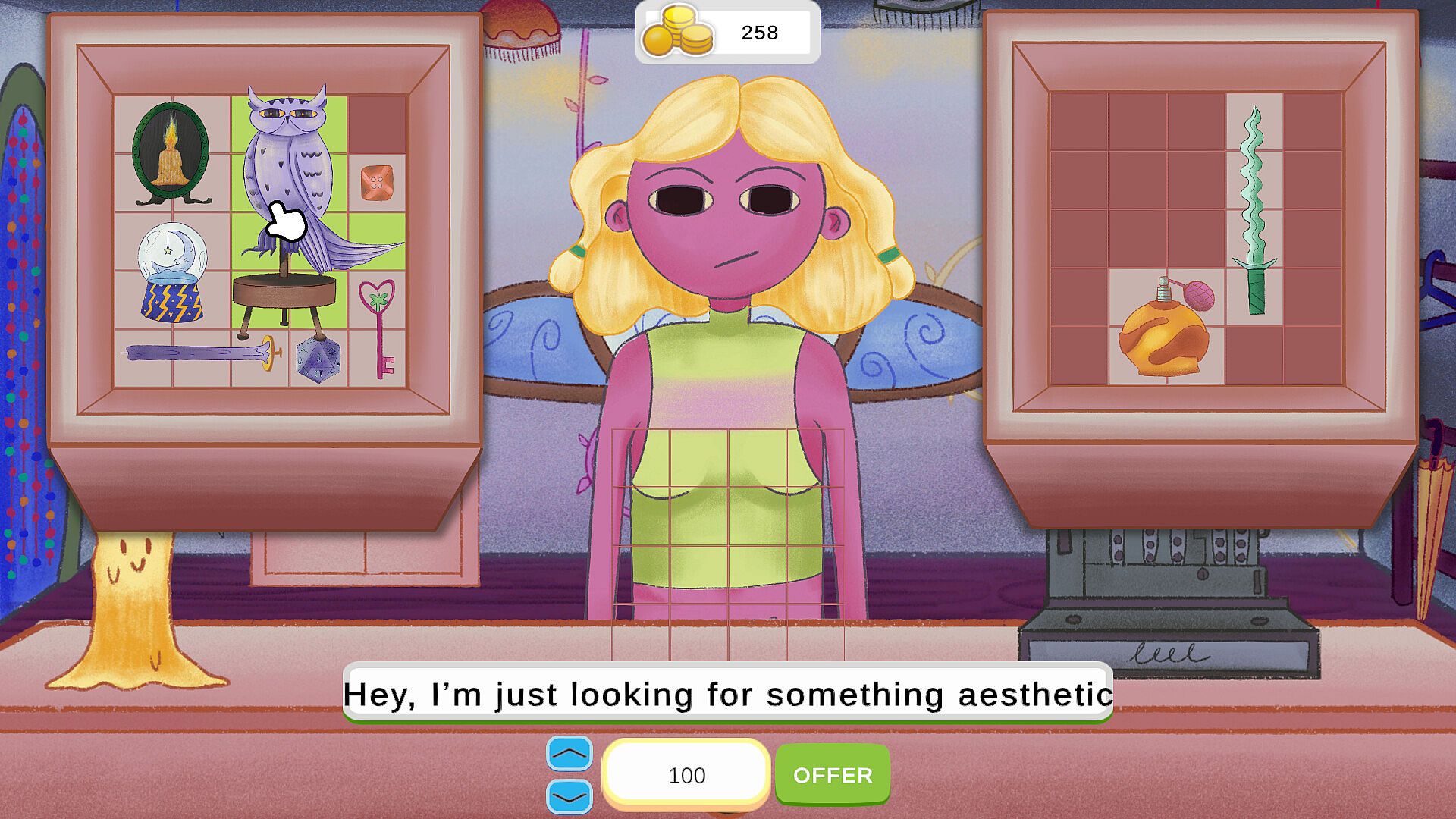
Task: Select the wavy green dagger
Action: click(x=1255, y=212)
